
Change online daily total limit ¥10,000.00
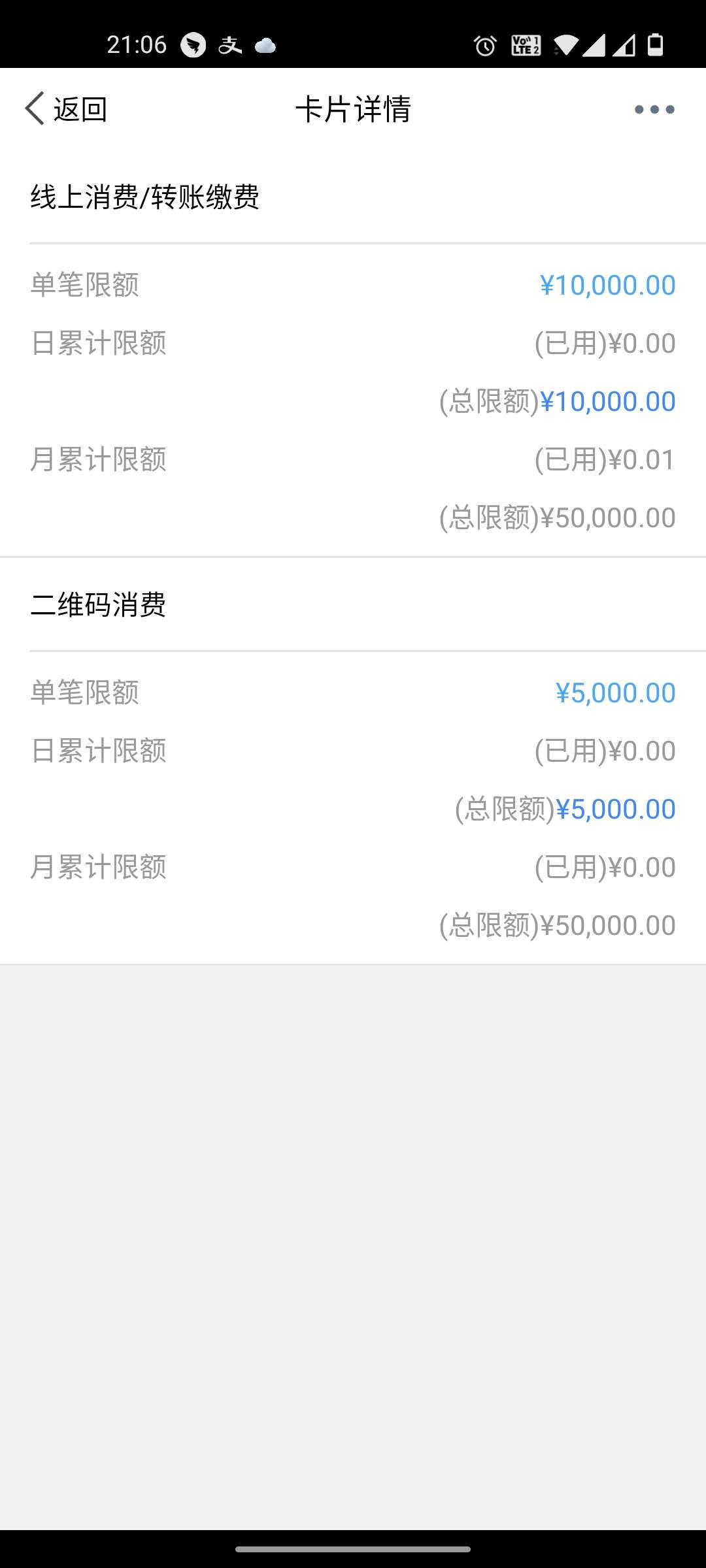click(607, 402)
